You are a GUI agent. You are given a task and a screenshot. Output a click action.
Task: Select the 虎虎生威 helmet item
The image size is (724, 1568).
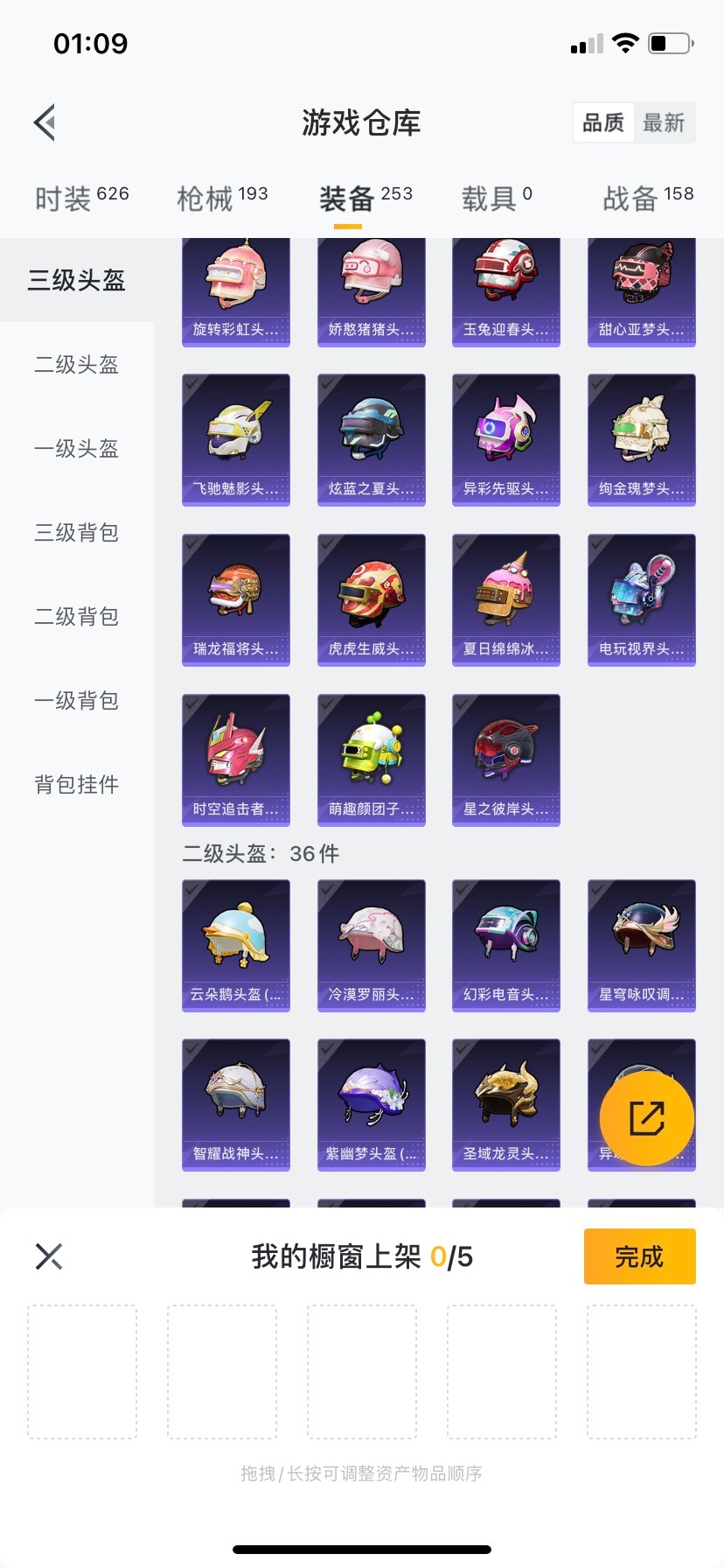372,599
